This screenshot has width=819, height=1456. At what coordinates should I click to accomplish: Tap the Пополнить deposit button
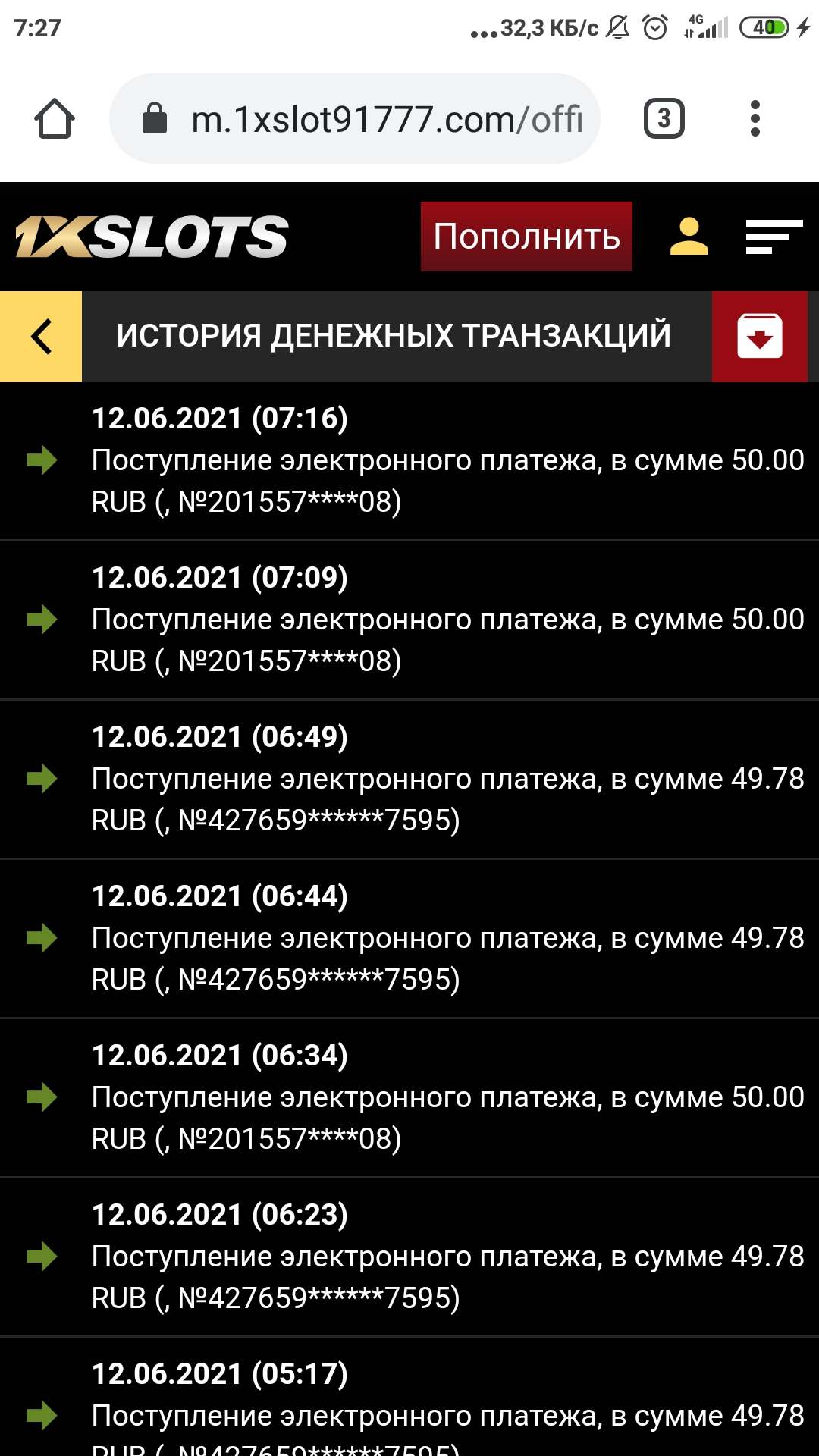pos(526,237)
